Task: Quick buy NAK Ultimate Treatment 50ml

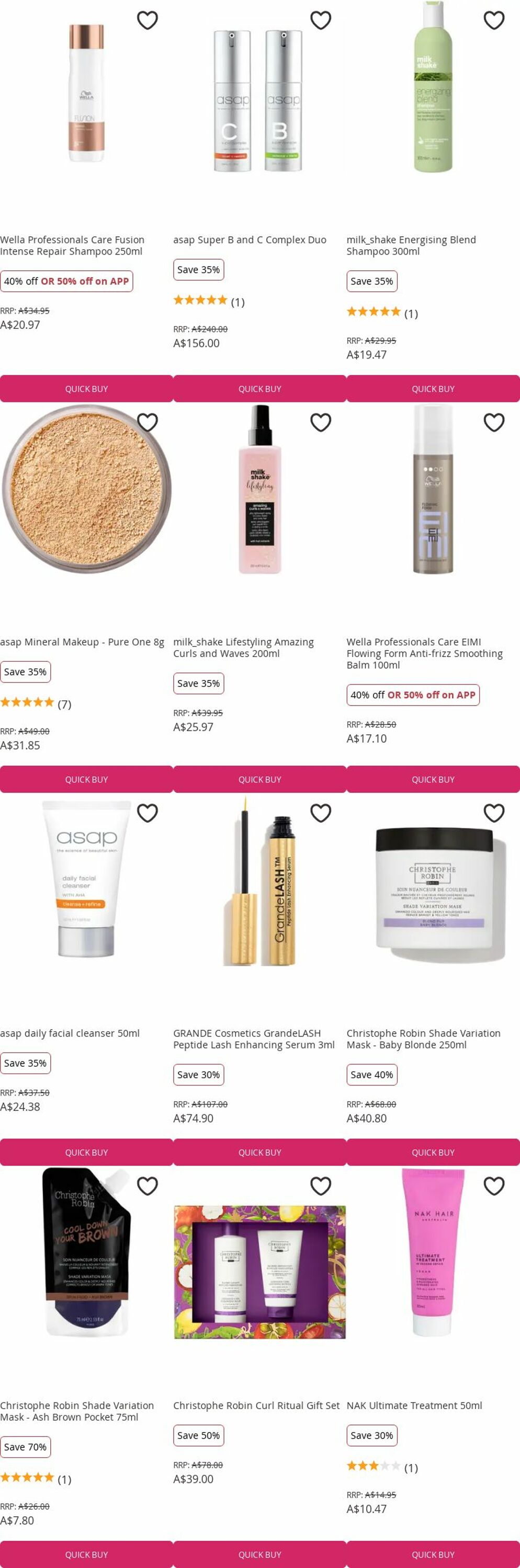Action: (x=433, y=1554)
